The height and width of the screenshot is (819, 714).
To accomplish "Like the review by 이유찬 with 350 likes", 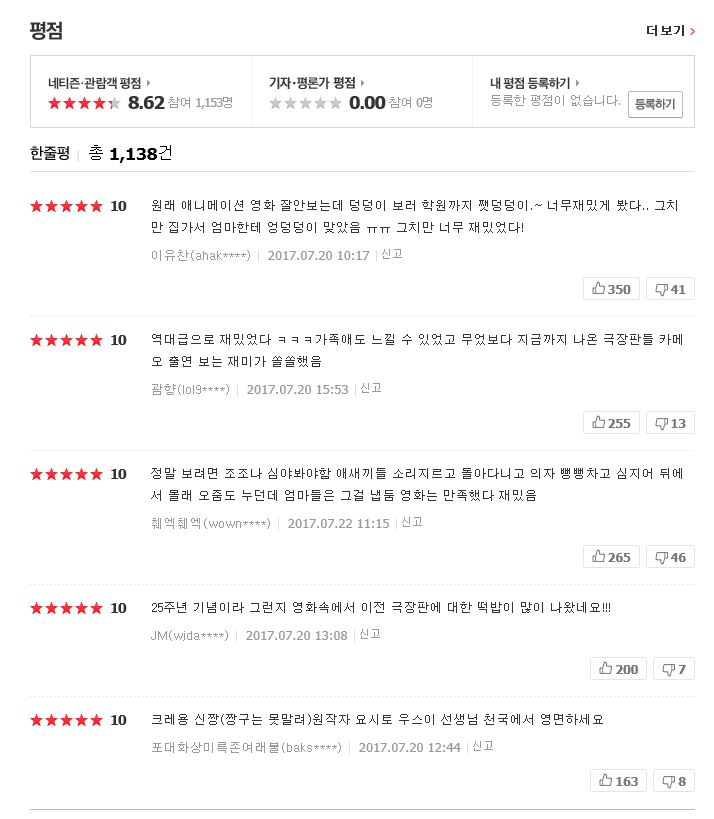I will pyautogui.click(x=611, y=289).
